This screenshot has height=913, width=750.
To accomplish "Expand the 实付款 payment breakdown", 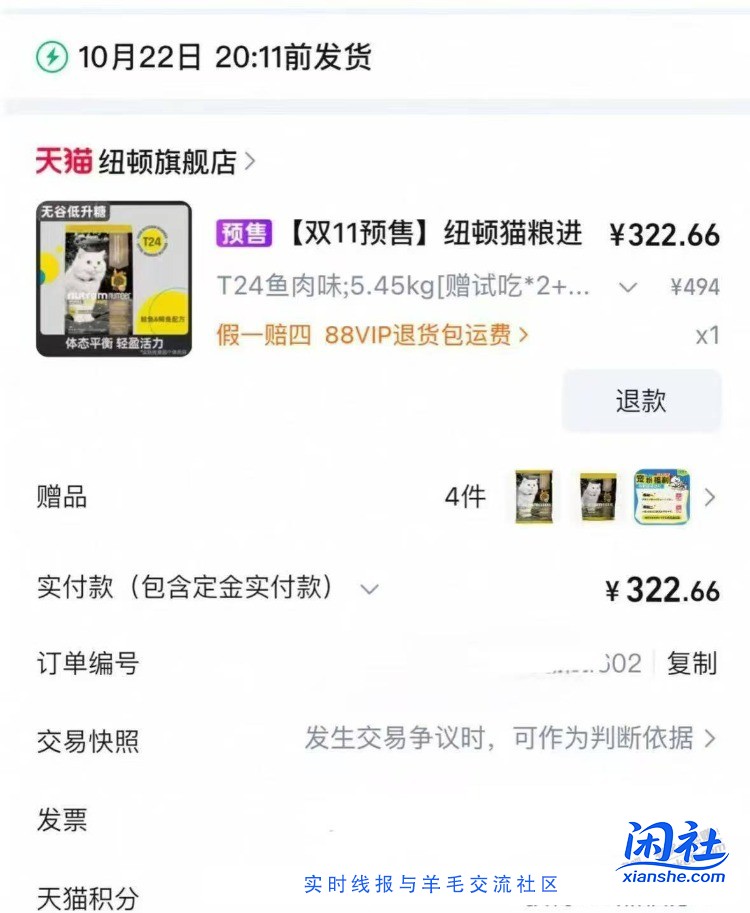I will (x=369, y=589).
